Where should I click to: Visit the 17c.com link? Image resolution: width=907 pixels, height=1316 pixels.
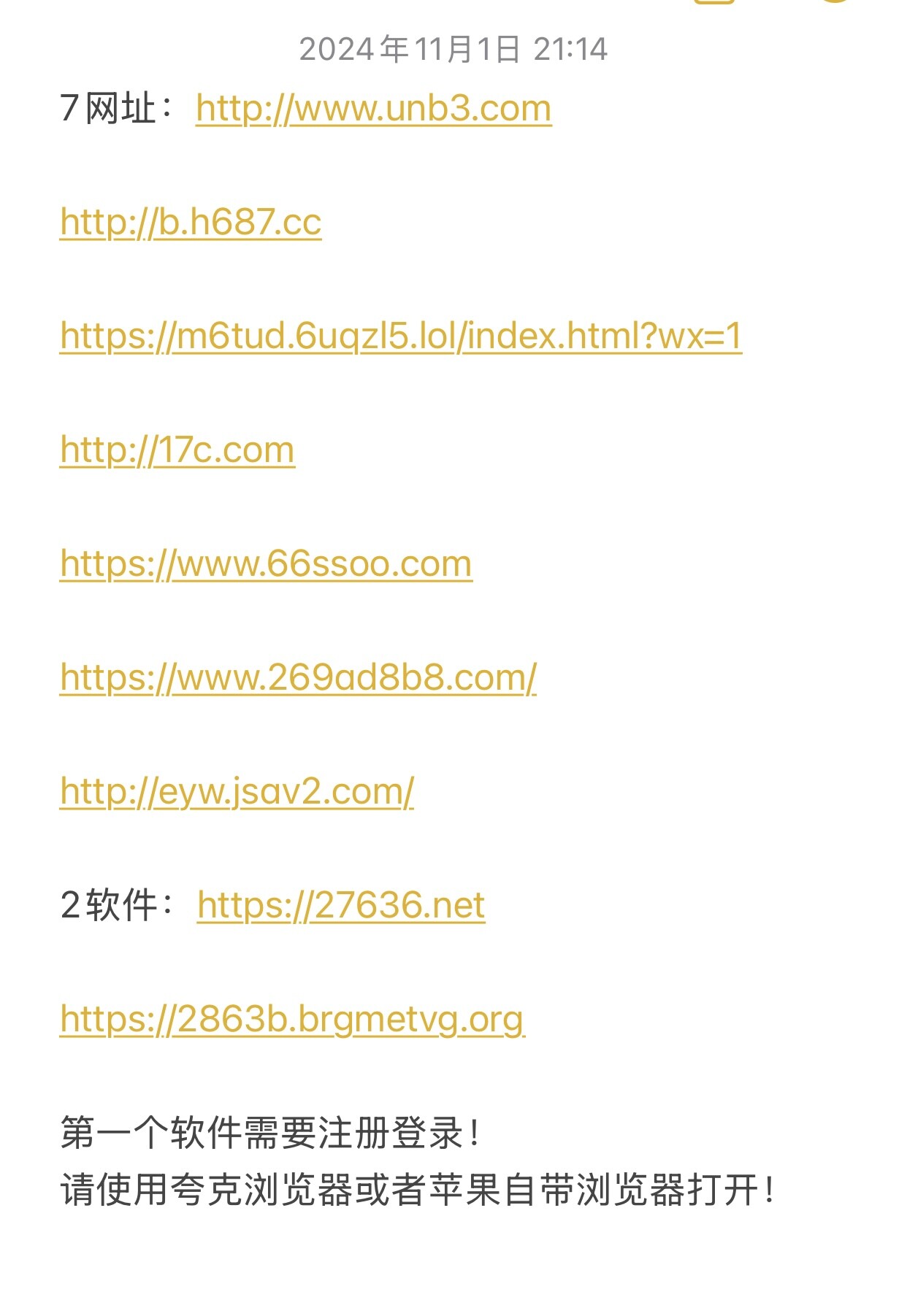177,450
